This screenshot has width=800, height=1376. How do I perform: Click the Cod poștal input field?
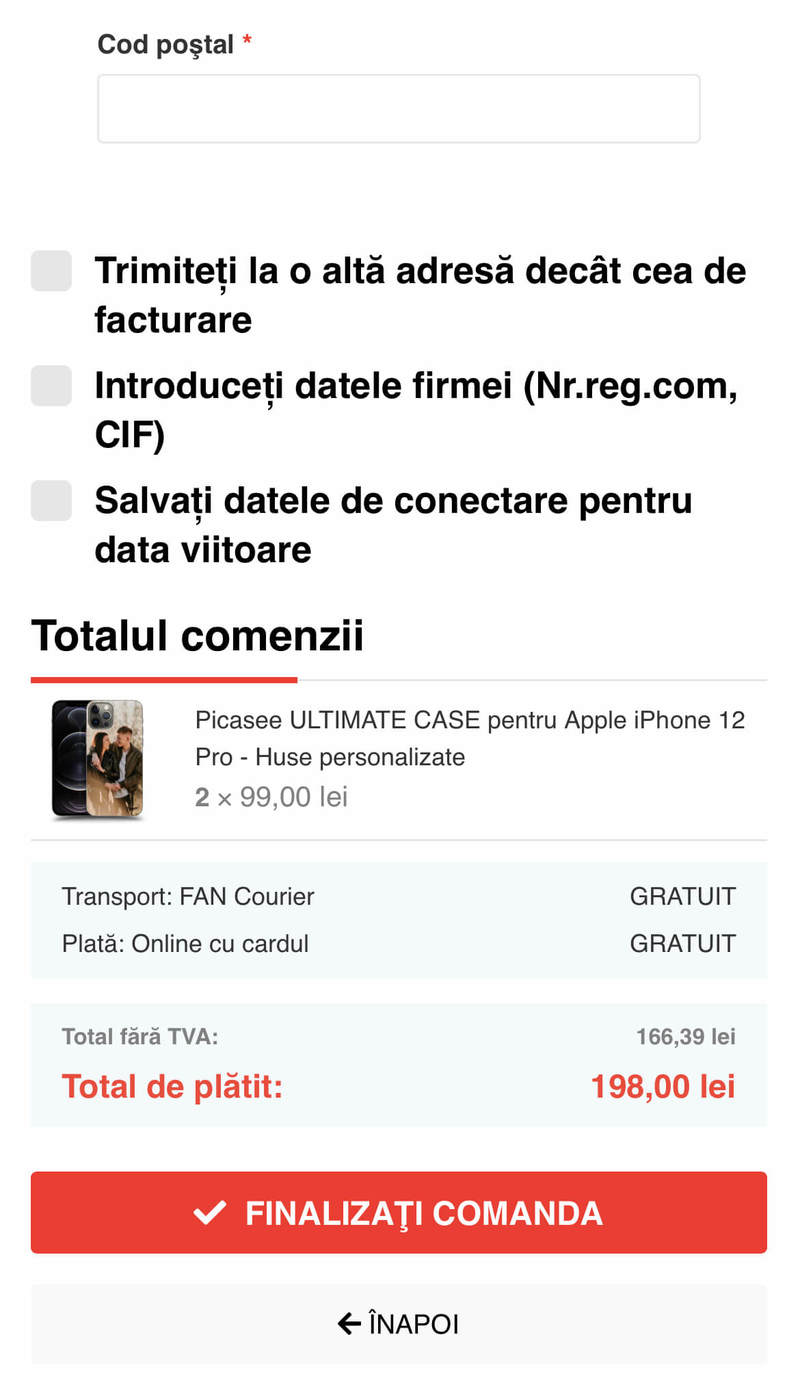tap(399, 108)
